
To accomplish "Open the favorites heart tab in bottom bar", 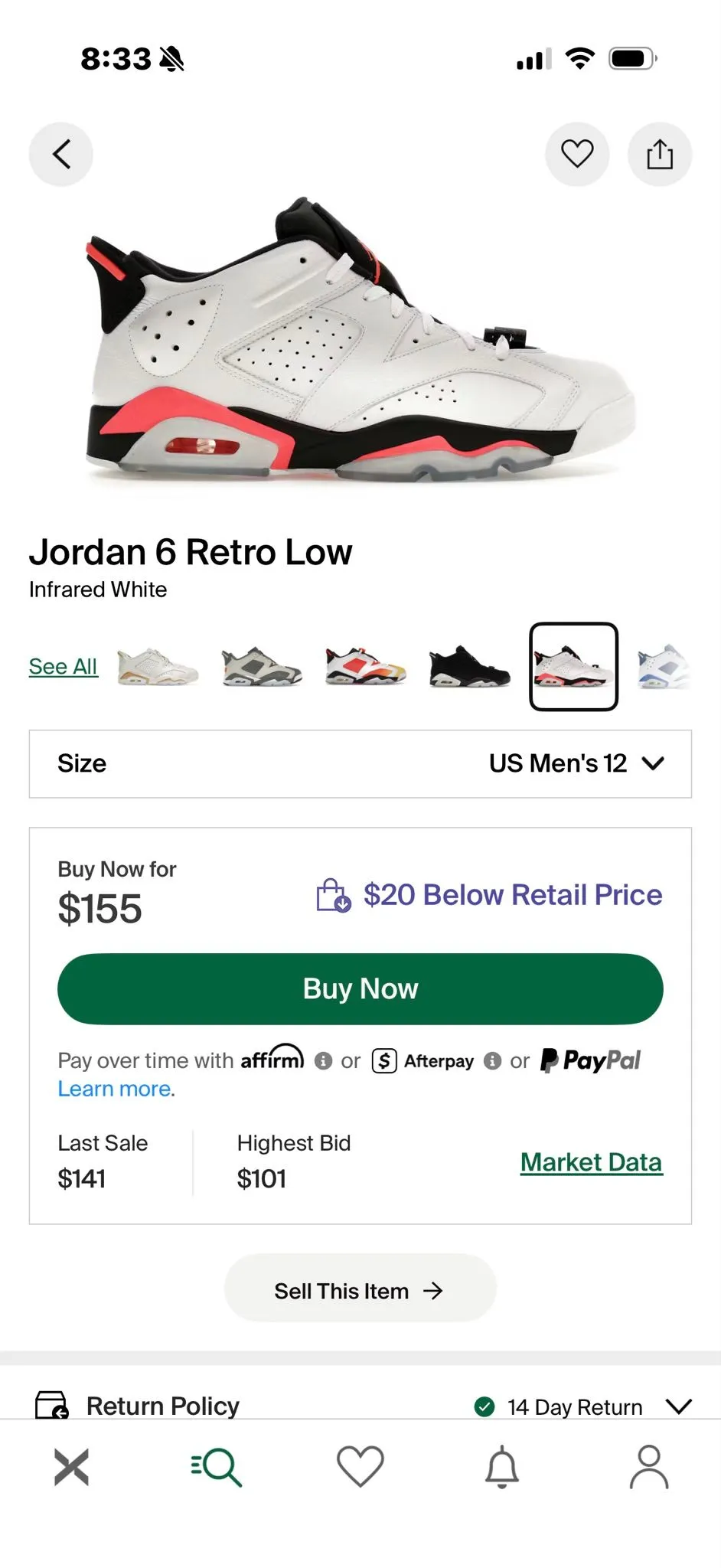I will [360, 1466].
